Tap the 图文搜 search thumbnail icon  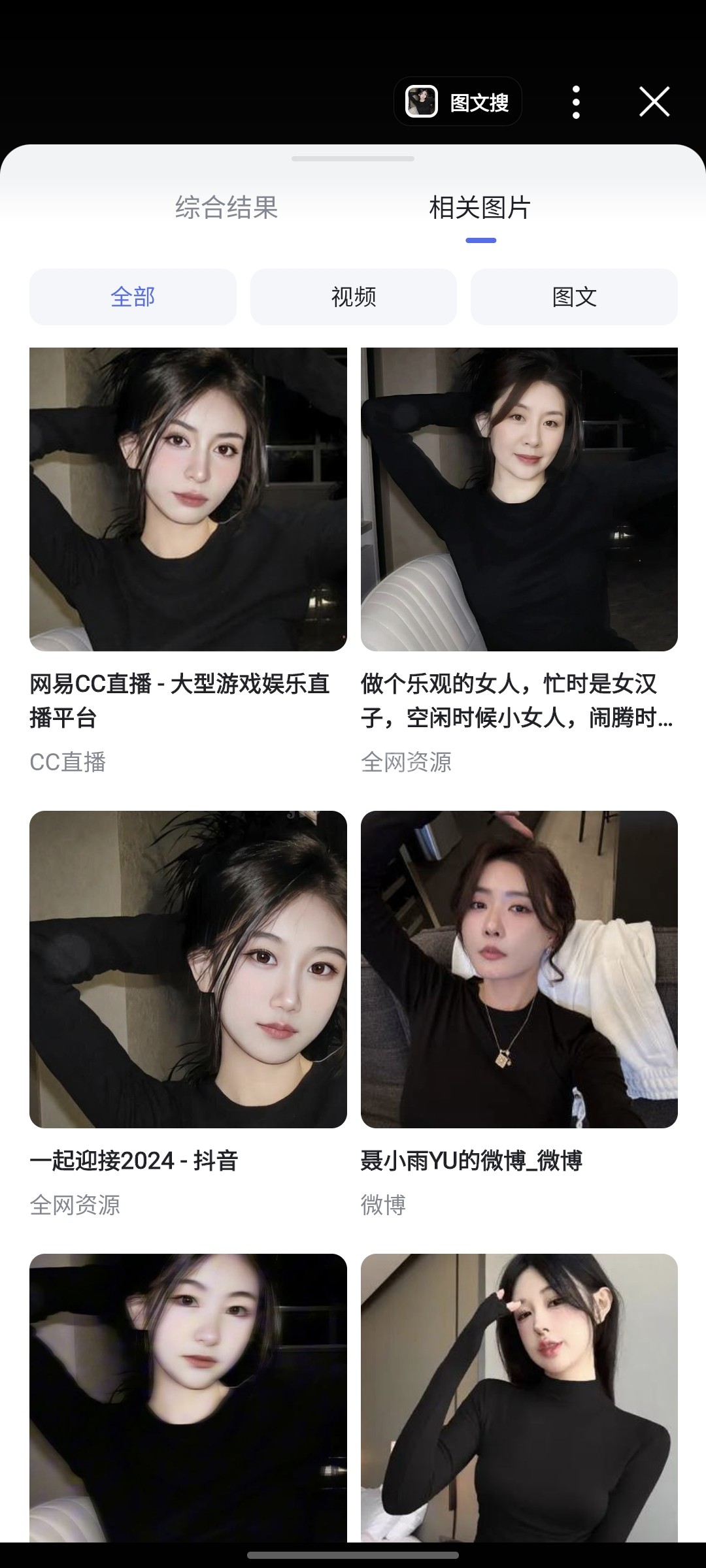tap(423, 102)
